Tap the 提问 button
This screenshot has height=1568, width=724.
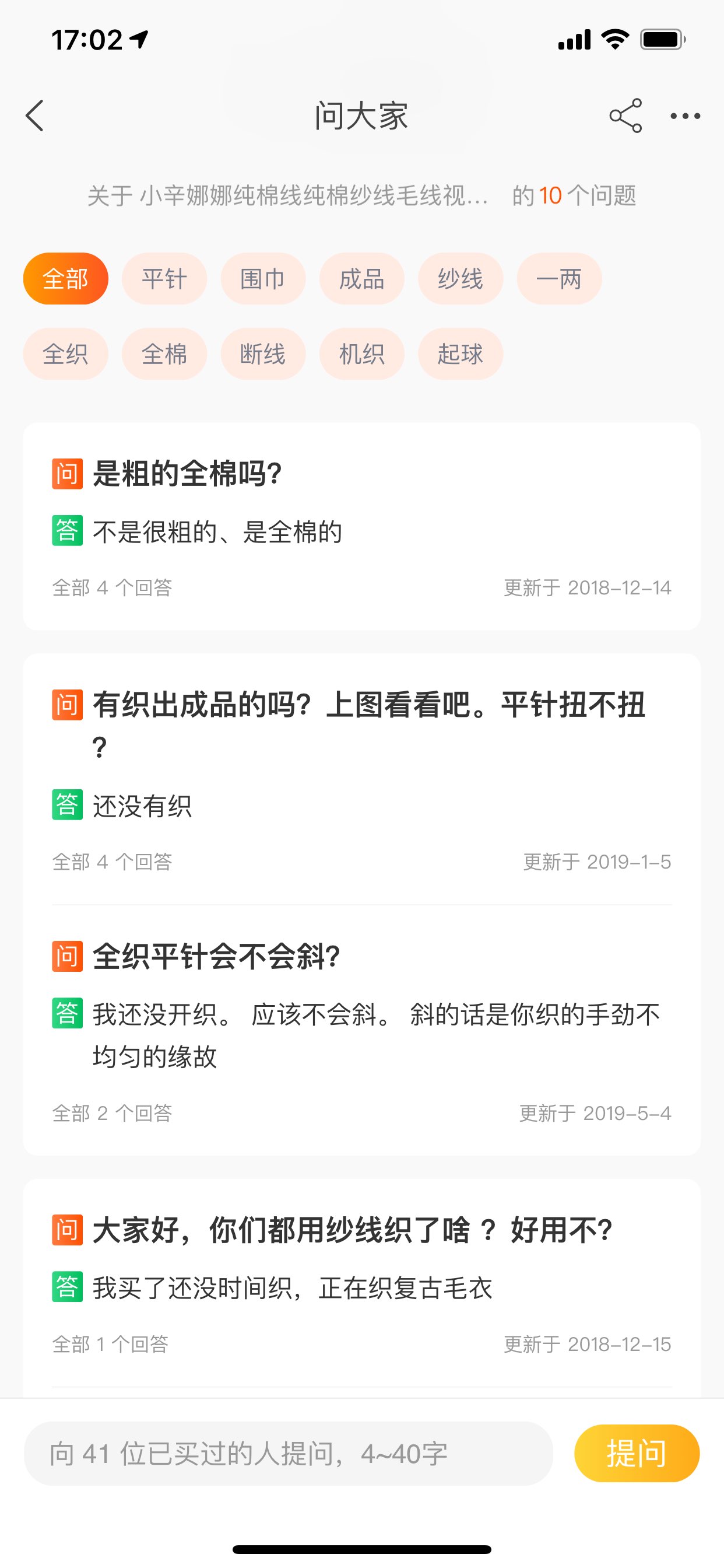pos(637,1454)
